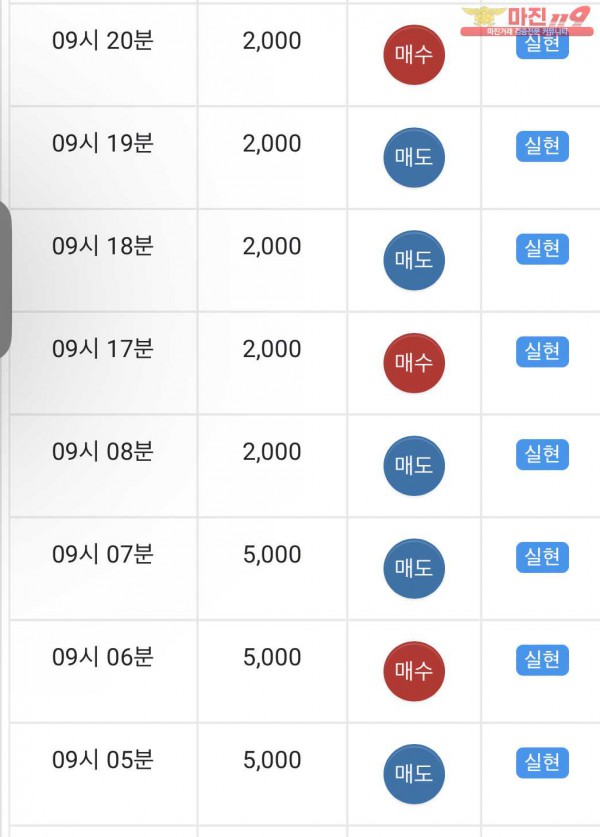Tap the 실현 badge on the 09시 08분 row

542,454
